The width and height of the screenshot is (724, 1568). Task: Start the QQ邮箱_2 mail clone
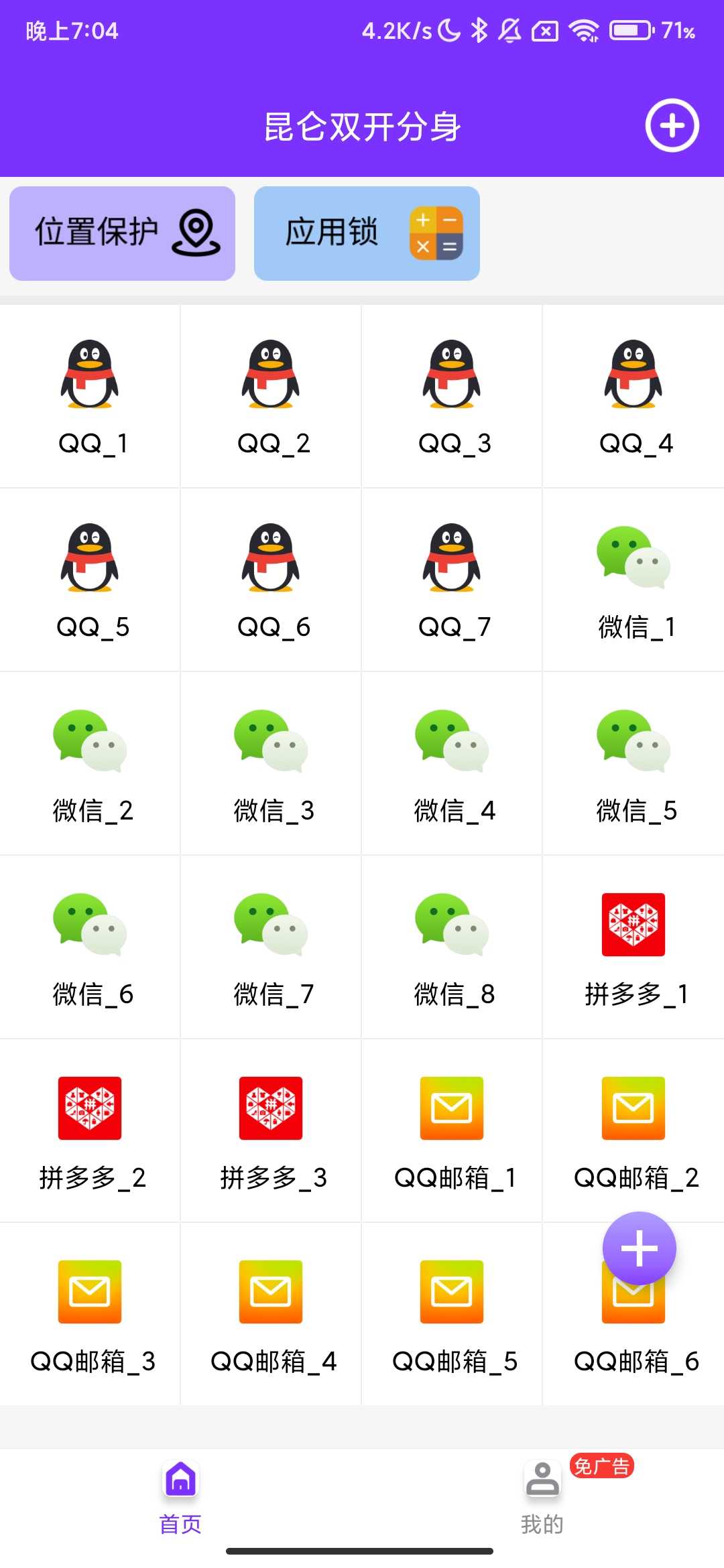(x=633, y=1132)
